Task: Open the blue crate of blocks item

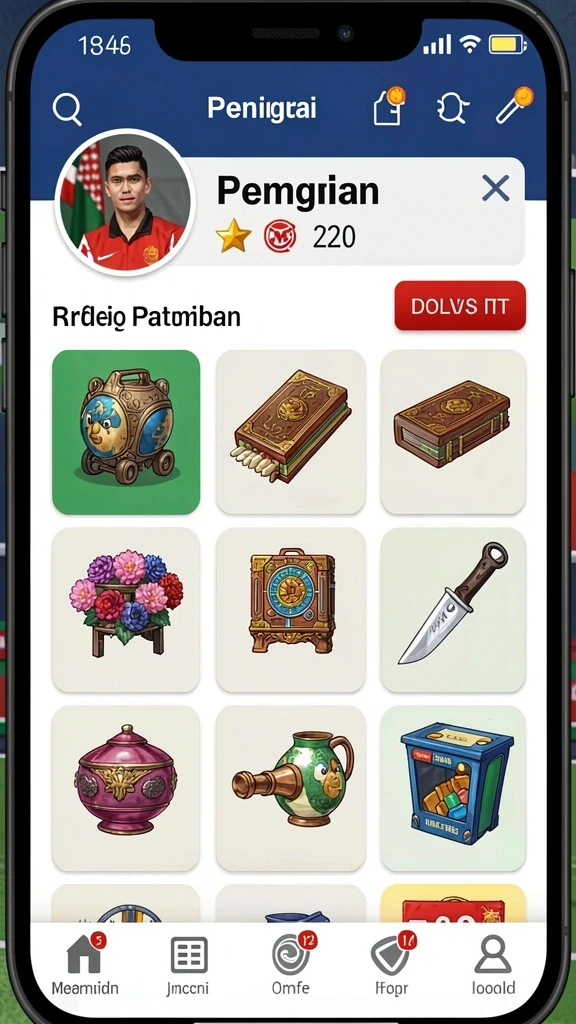Action: click(x=453, y=788)
